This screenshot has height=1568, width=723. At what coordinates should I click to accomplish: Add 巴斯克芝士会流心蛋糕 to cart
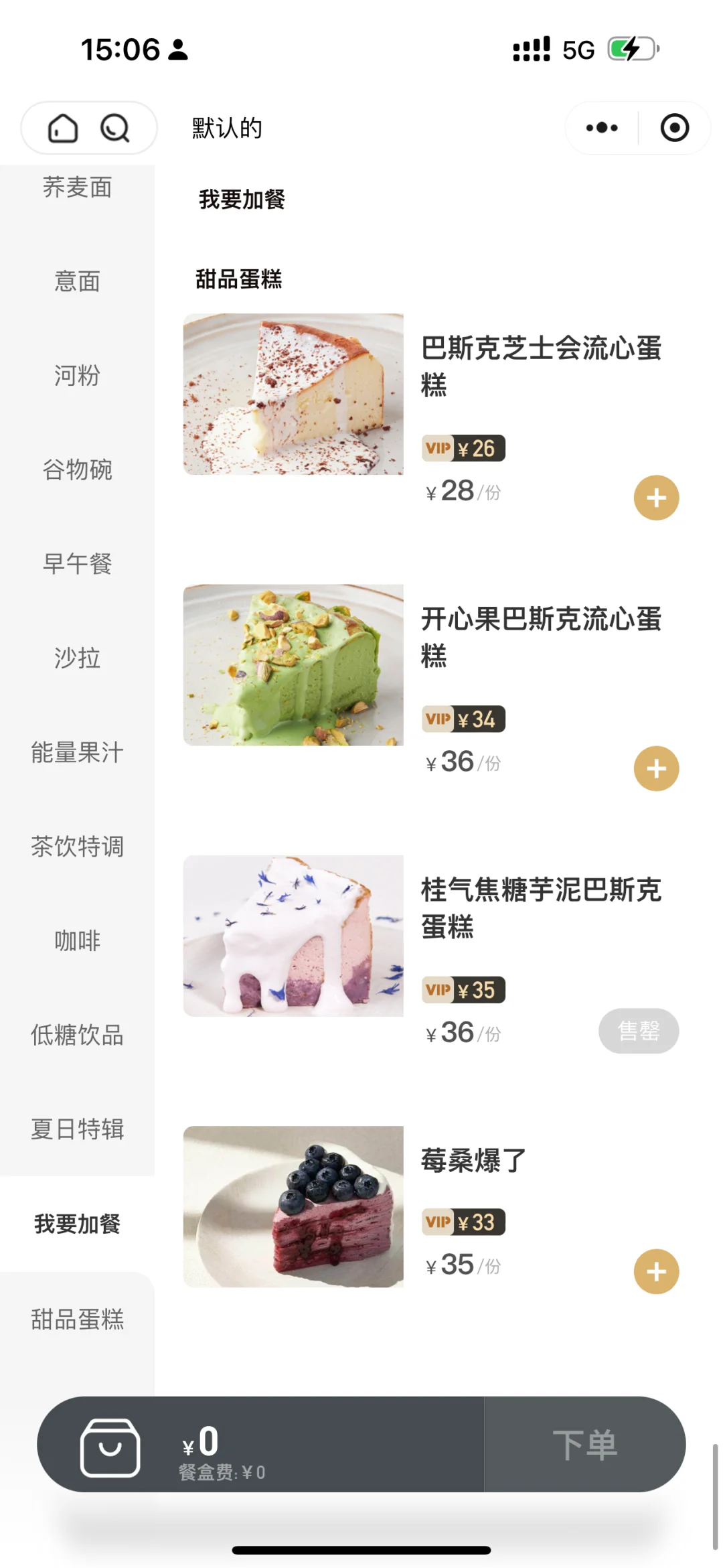pos(656,498)
